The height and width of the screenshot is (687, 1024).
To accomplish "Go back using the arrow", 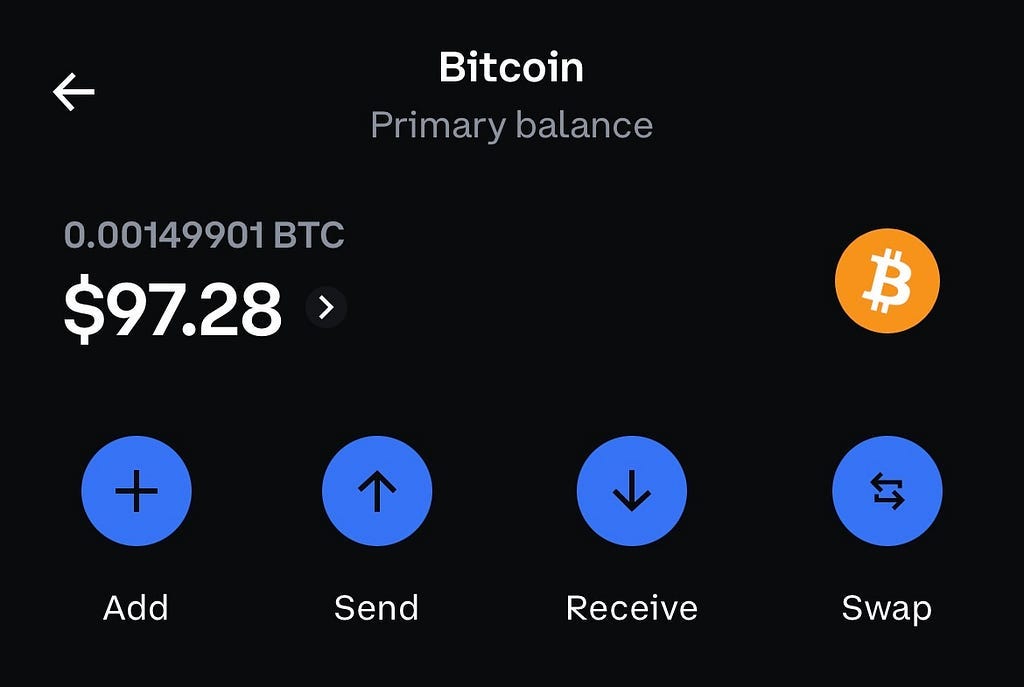I will pyautogui.click(x=74, y=93).
